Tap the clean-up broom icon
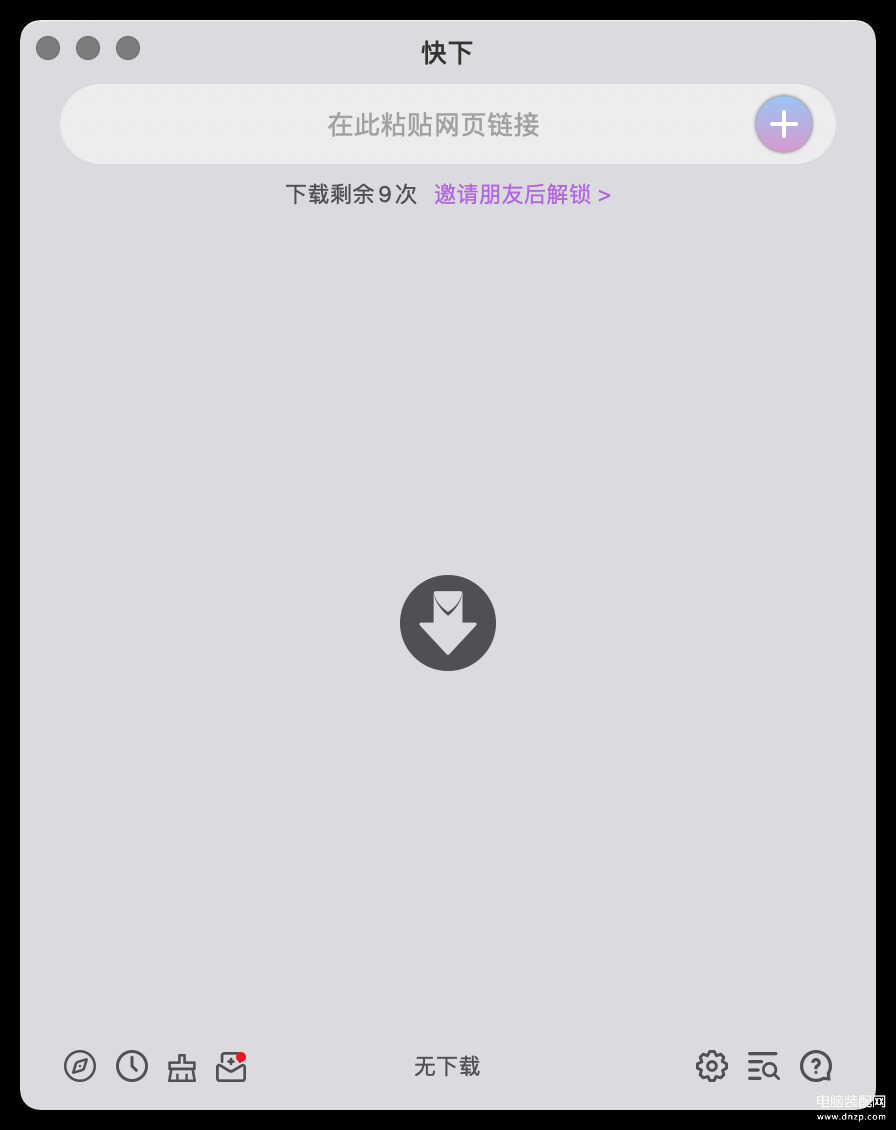This screenshot has width=896, height=1130. point(182,1067)
